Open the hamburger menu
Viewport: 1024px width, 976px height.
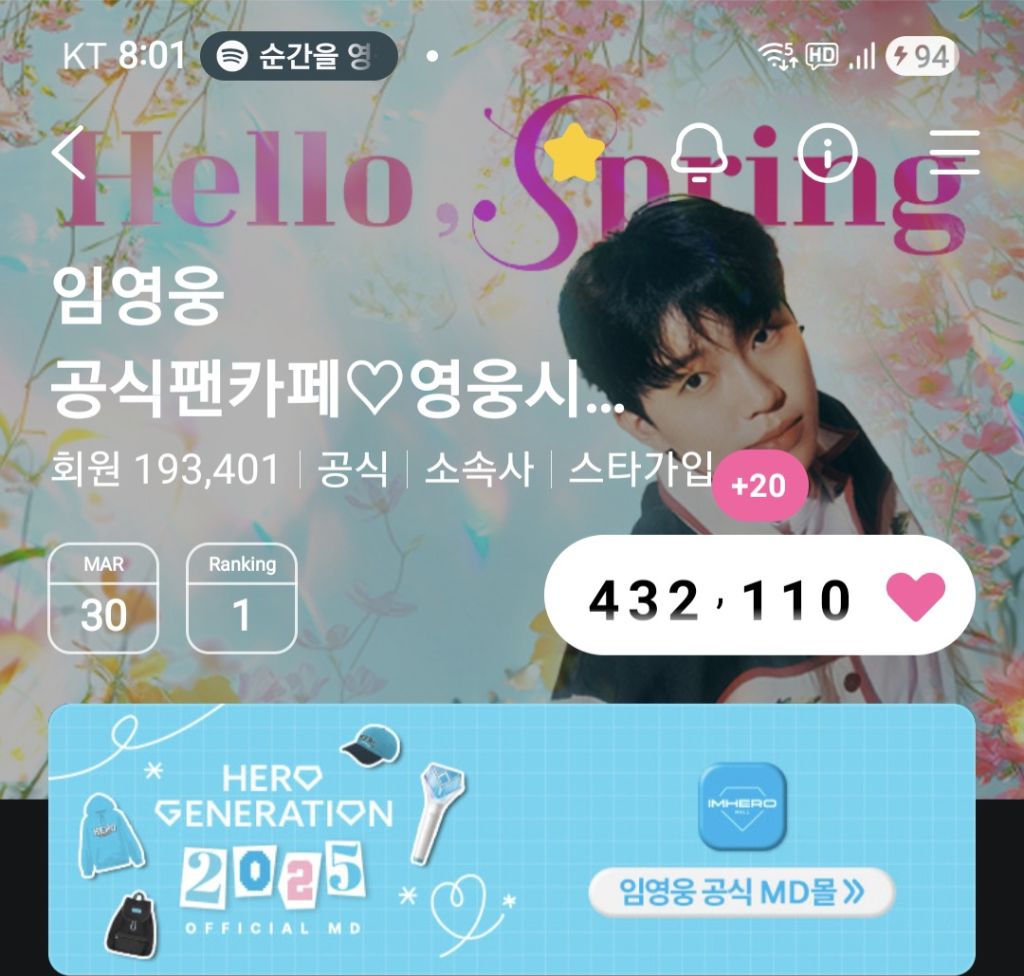[955, 152]
